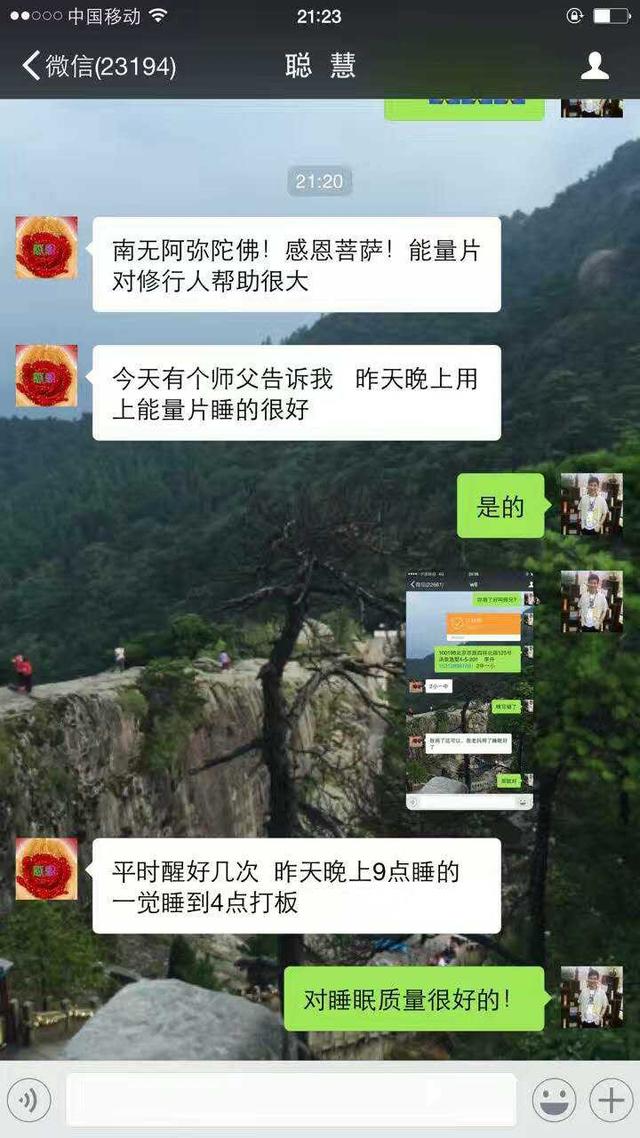The width and height of the screenshot is (640, 1138).
Task: View the sender avatar beside 南无阿弥陀佛 message
Action: pos(46,247)
